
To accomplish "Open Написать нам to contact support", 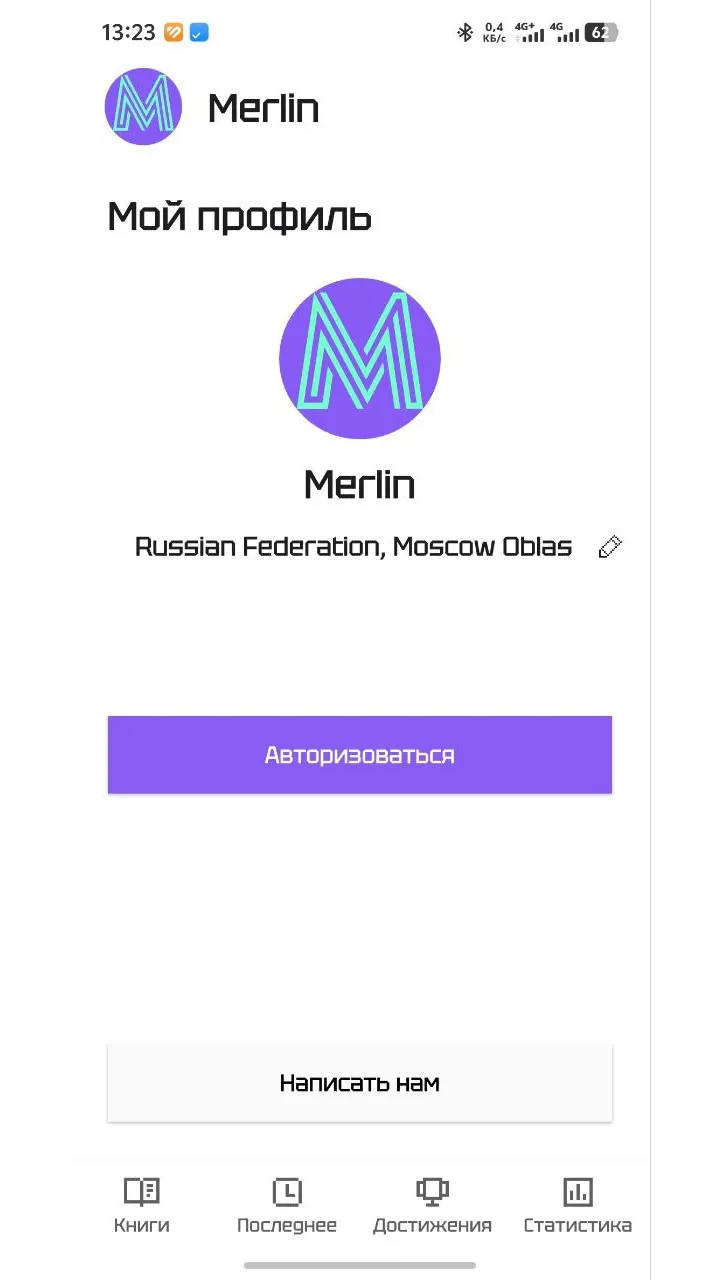I will tap(360, 1083).
